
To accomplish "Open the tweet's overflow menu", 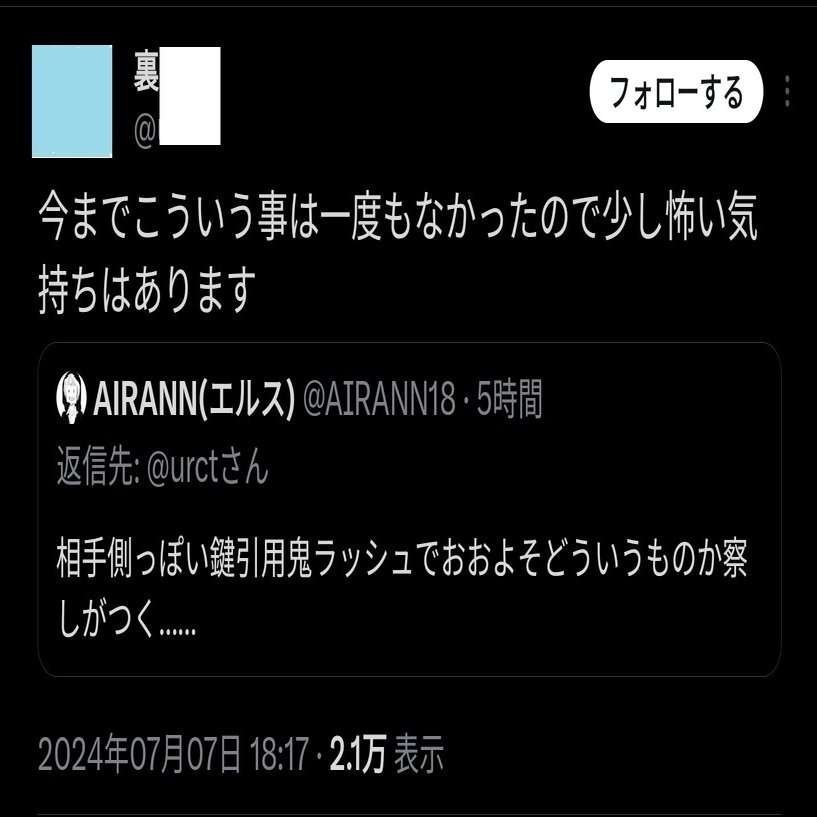I will pos(788,94).
